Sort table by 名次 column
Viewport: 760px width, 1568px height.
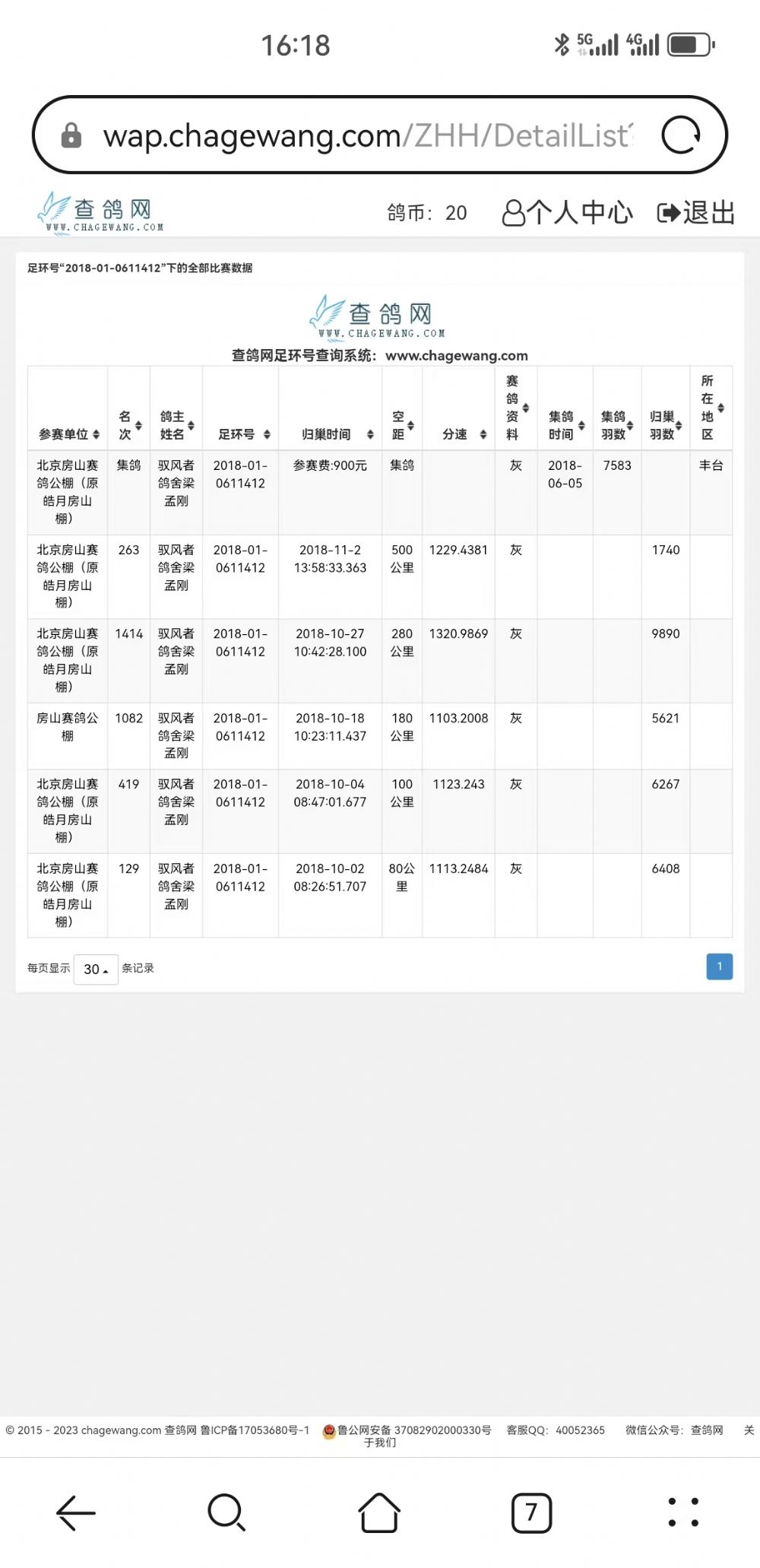129,425
